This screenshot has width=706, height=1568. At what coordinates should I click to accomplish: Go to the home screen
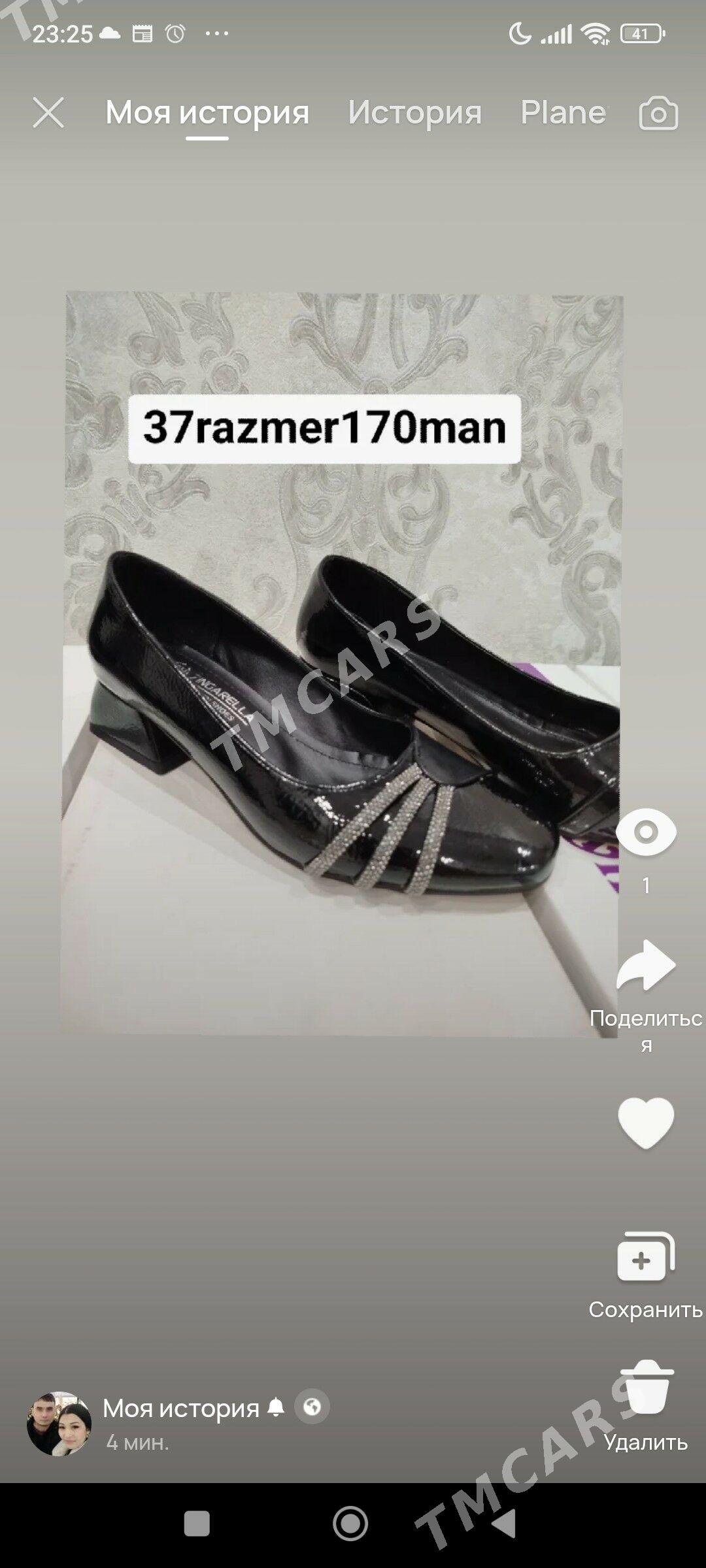[x=350, y=1524]
